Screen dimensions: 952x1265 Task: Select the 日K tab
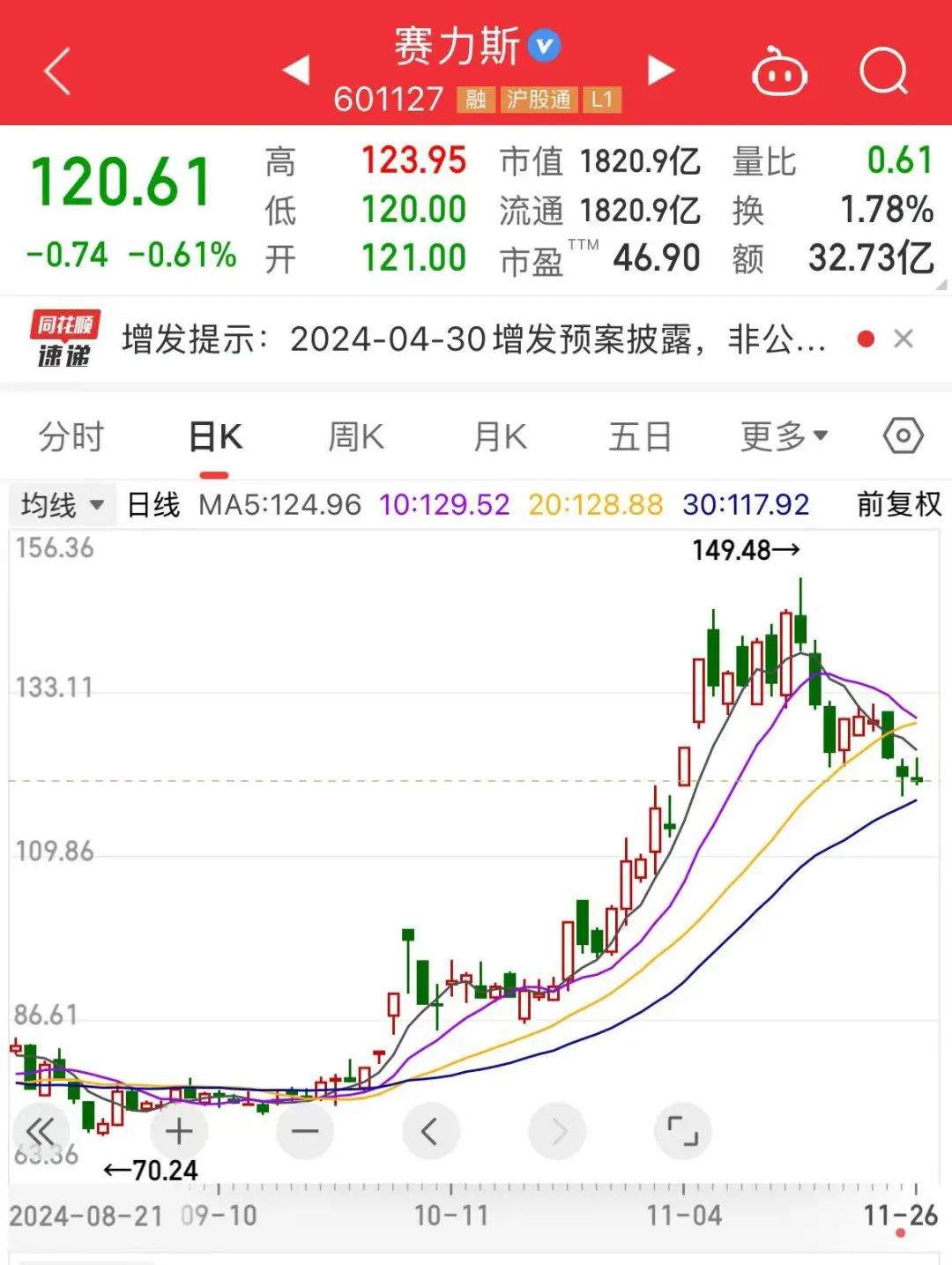215,436
